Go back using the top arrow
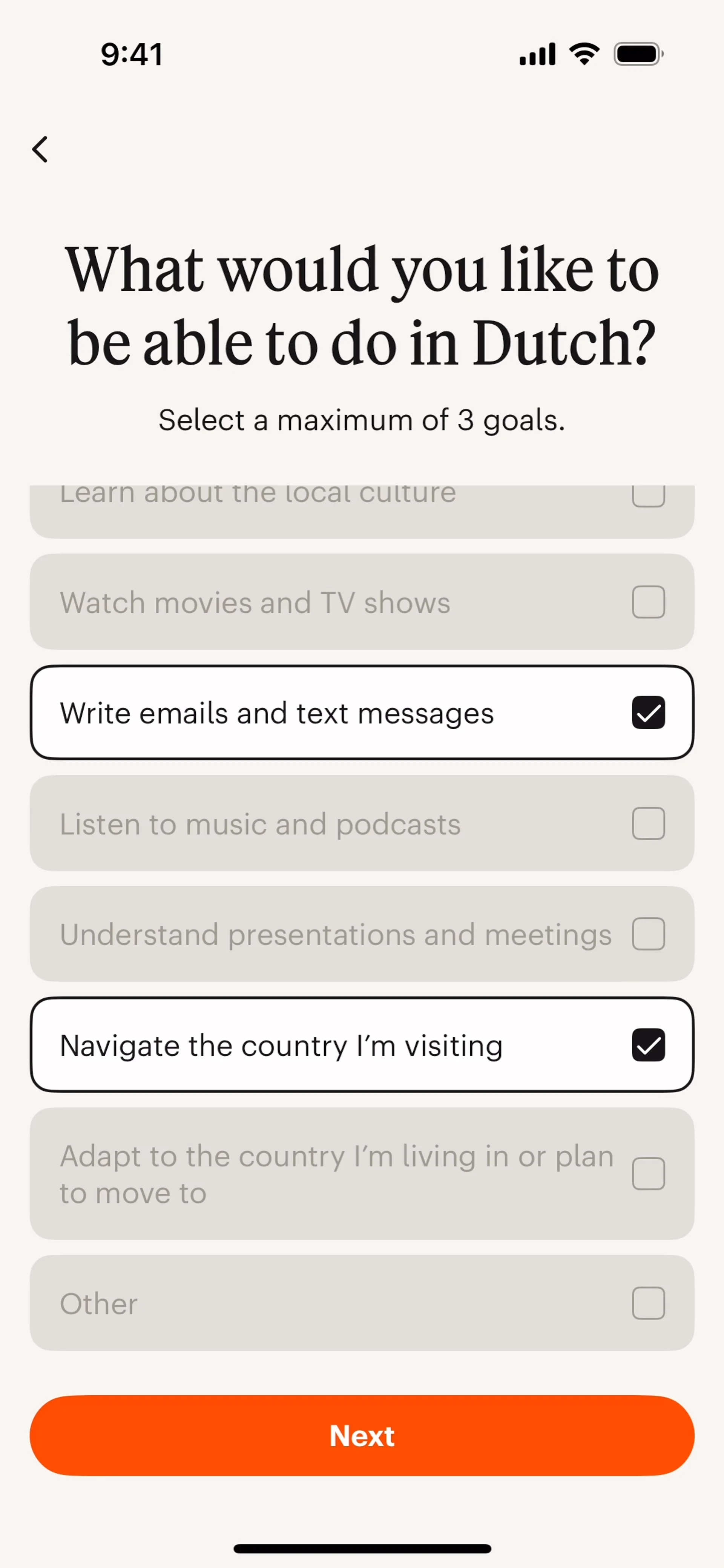This screenshot has width=724, height=1568. pyautogui.click(x=40, y=149)
